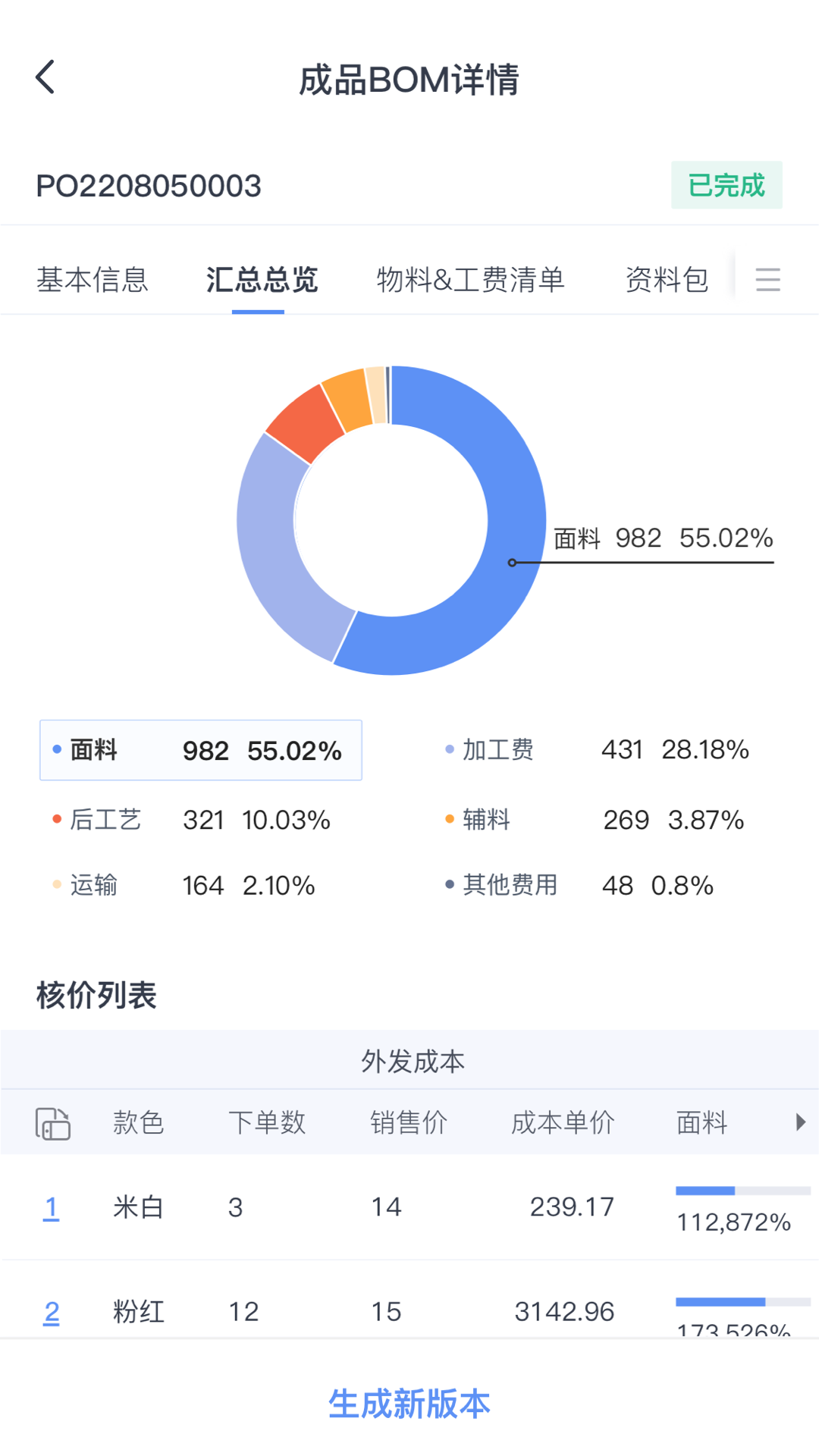Go back using the top-left arrow
819x1456 pixels.
[45, 77]
